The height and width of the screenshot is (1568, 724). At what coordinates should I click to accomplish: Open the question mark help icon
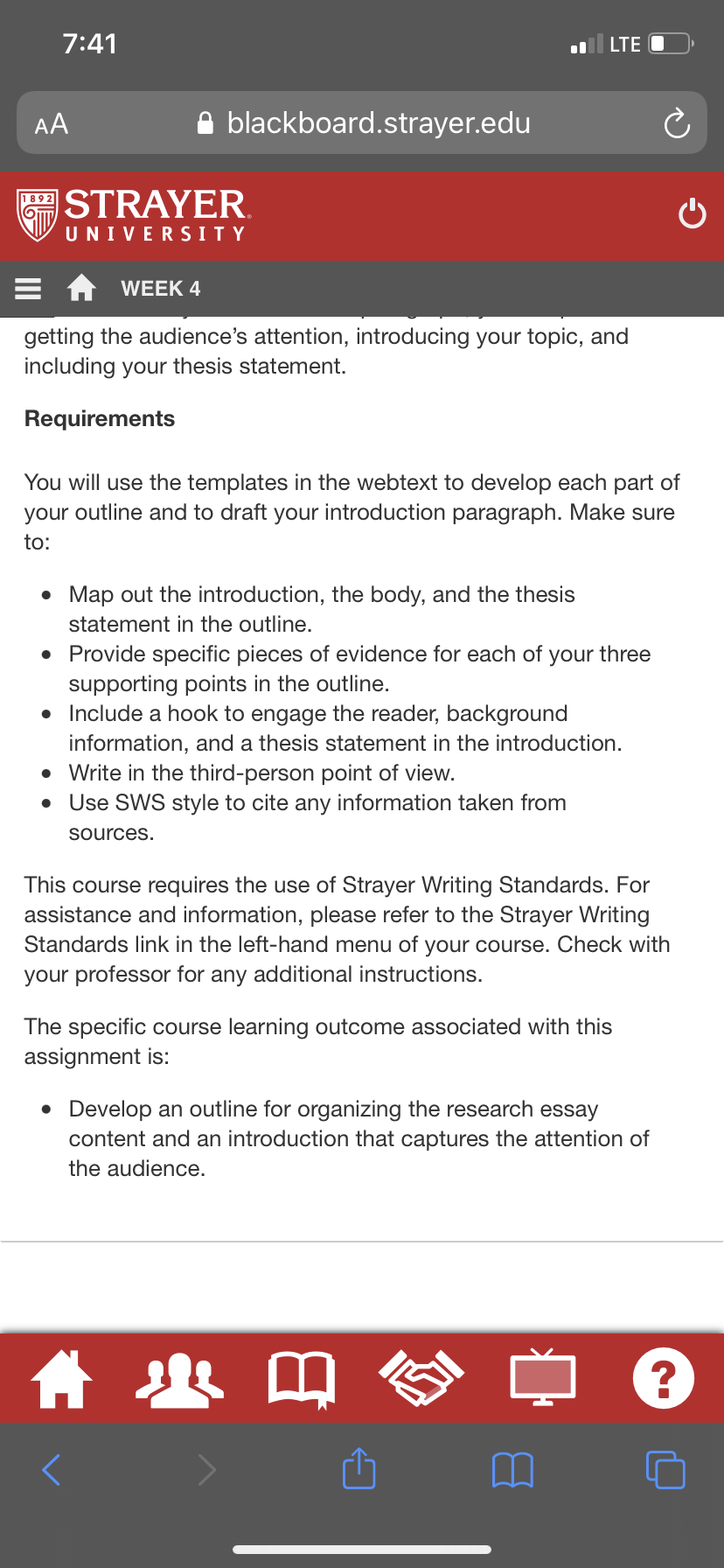664,1378
